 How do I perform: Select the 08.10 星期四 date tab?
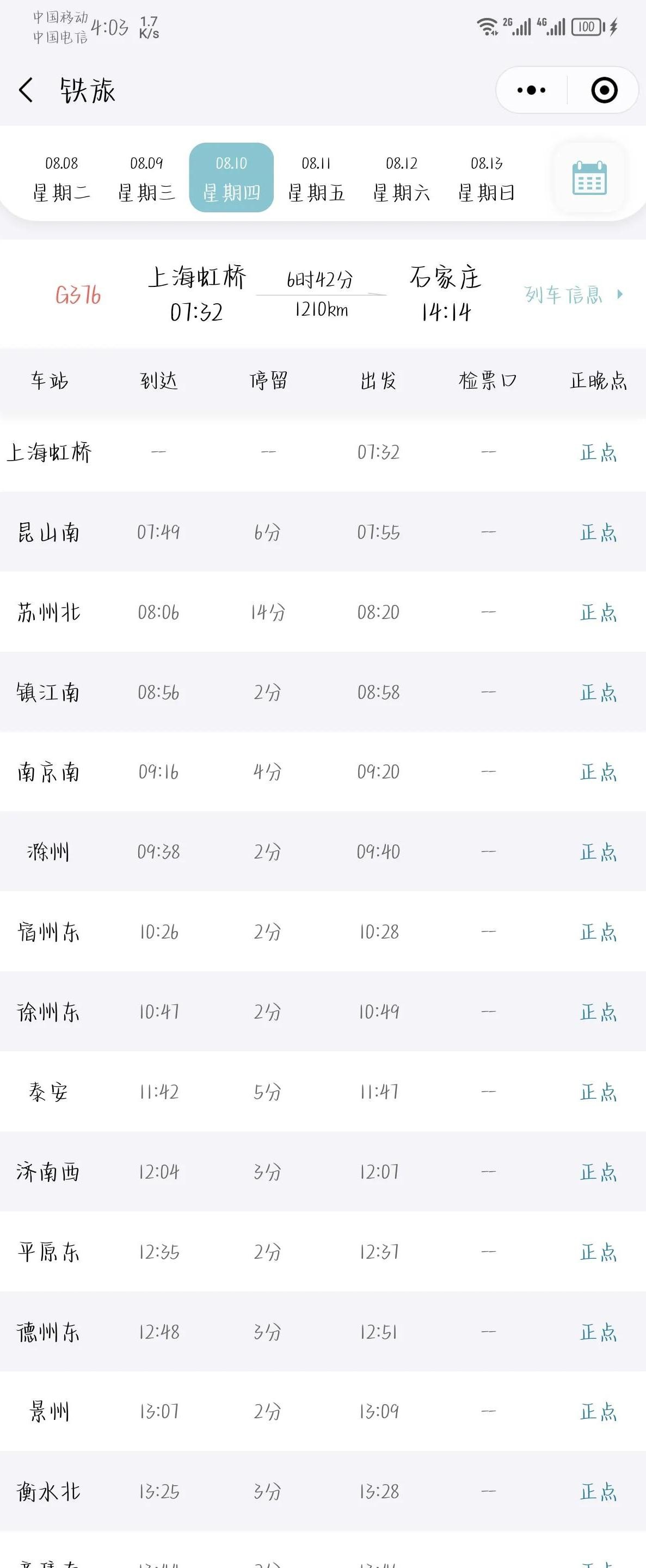[231, 177]
